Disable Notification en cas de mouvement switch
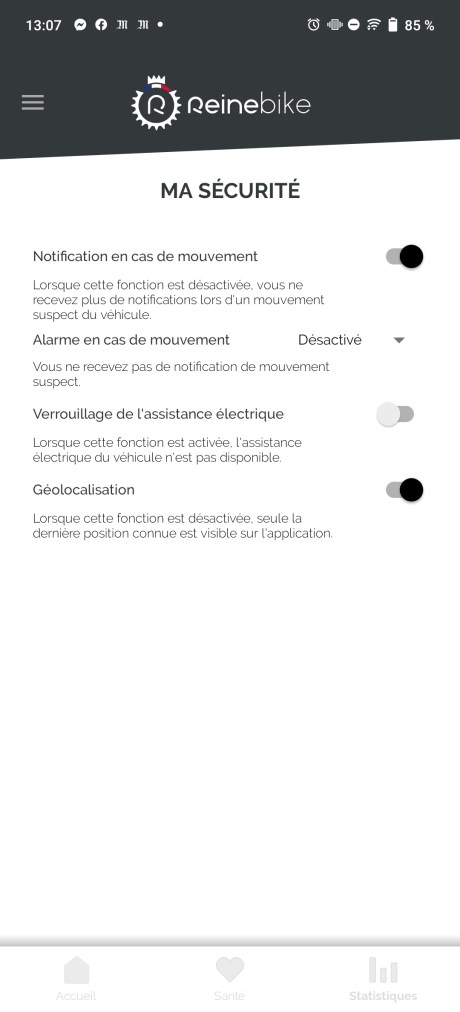The image size is (460, 1012). [x=404, y=256]
